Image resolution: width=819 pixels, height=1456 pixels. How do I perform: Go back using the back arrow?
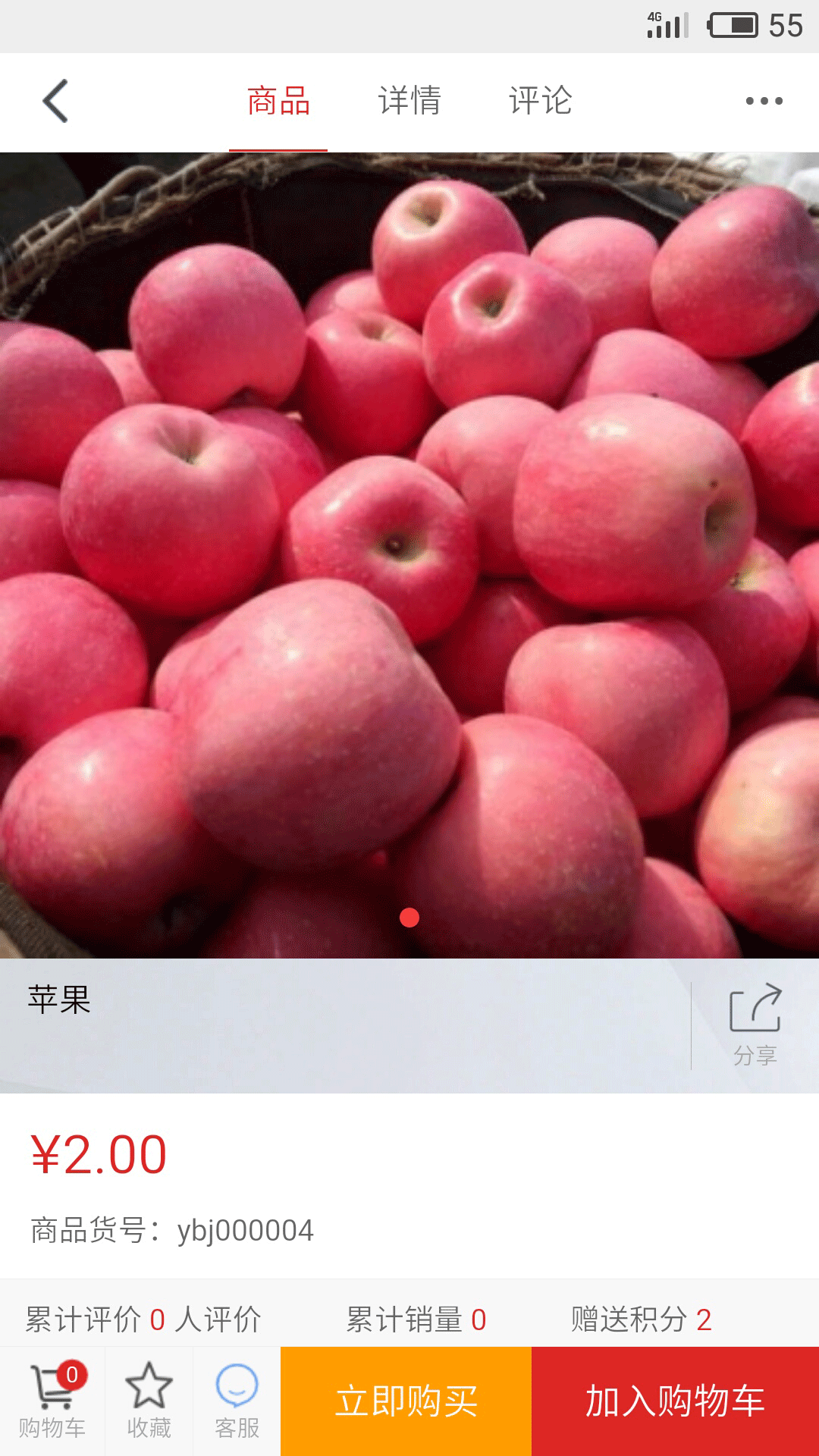tap(55, 101)
